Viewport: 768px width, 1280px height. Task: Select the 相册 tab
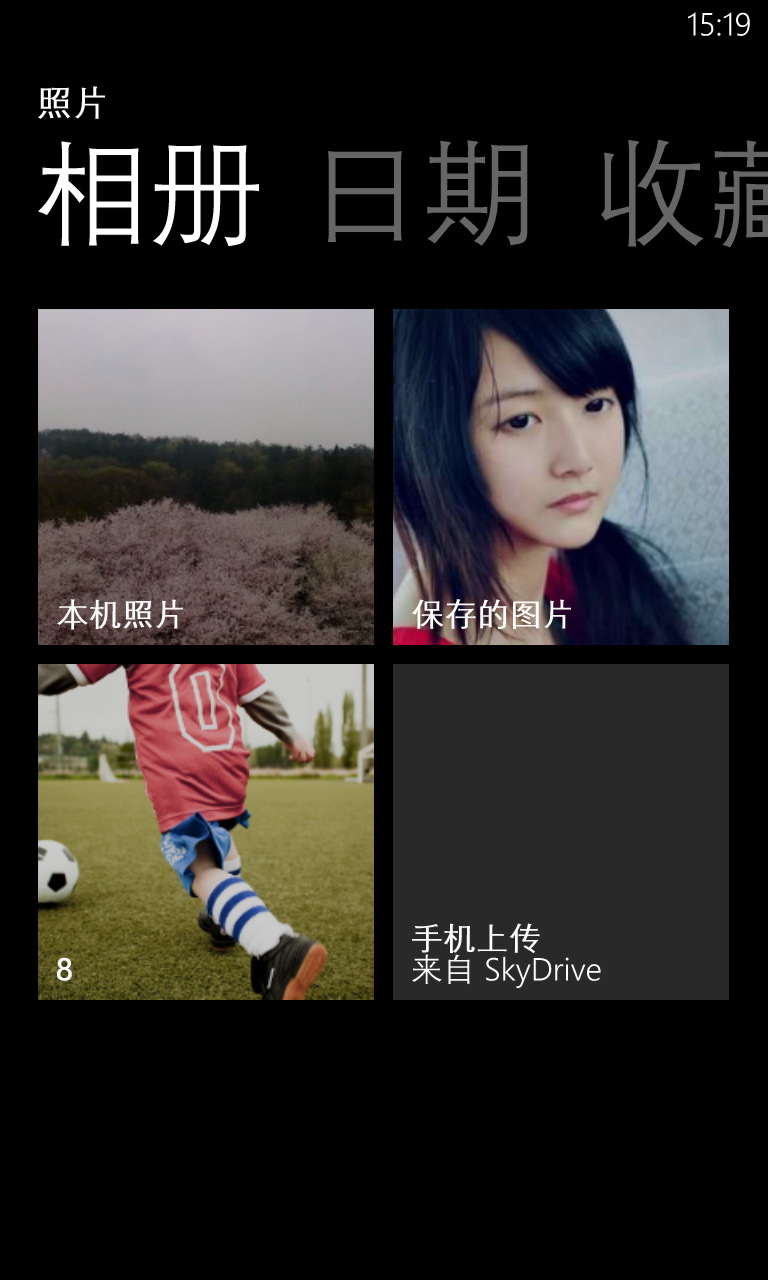point(150,194)
